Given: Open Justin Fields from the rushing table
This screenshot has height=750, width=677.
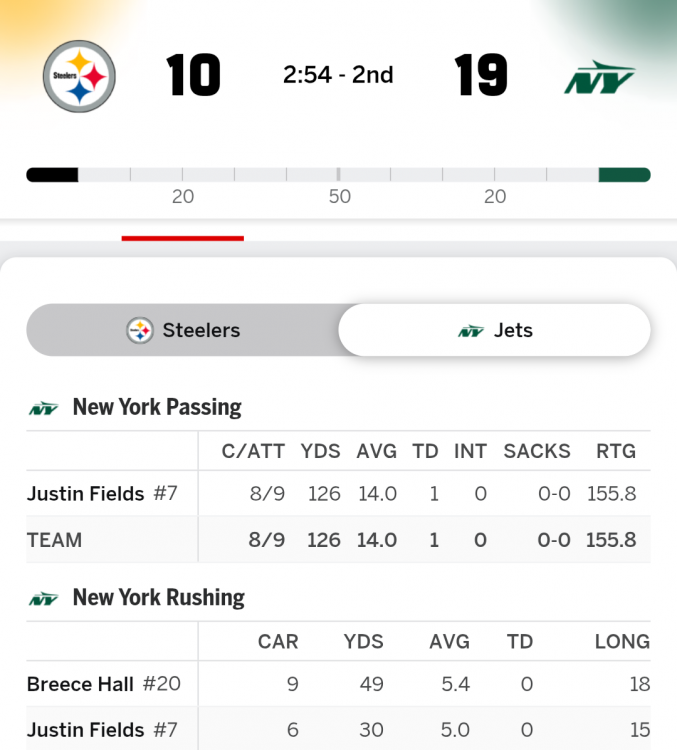Looking at the screenshot, I should 84,730.
